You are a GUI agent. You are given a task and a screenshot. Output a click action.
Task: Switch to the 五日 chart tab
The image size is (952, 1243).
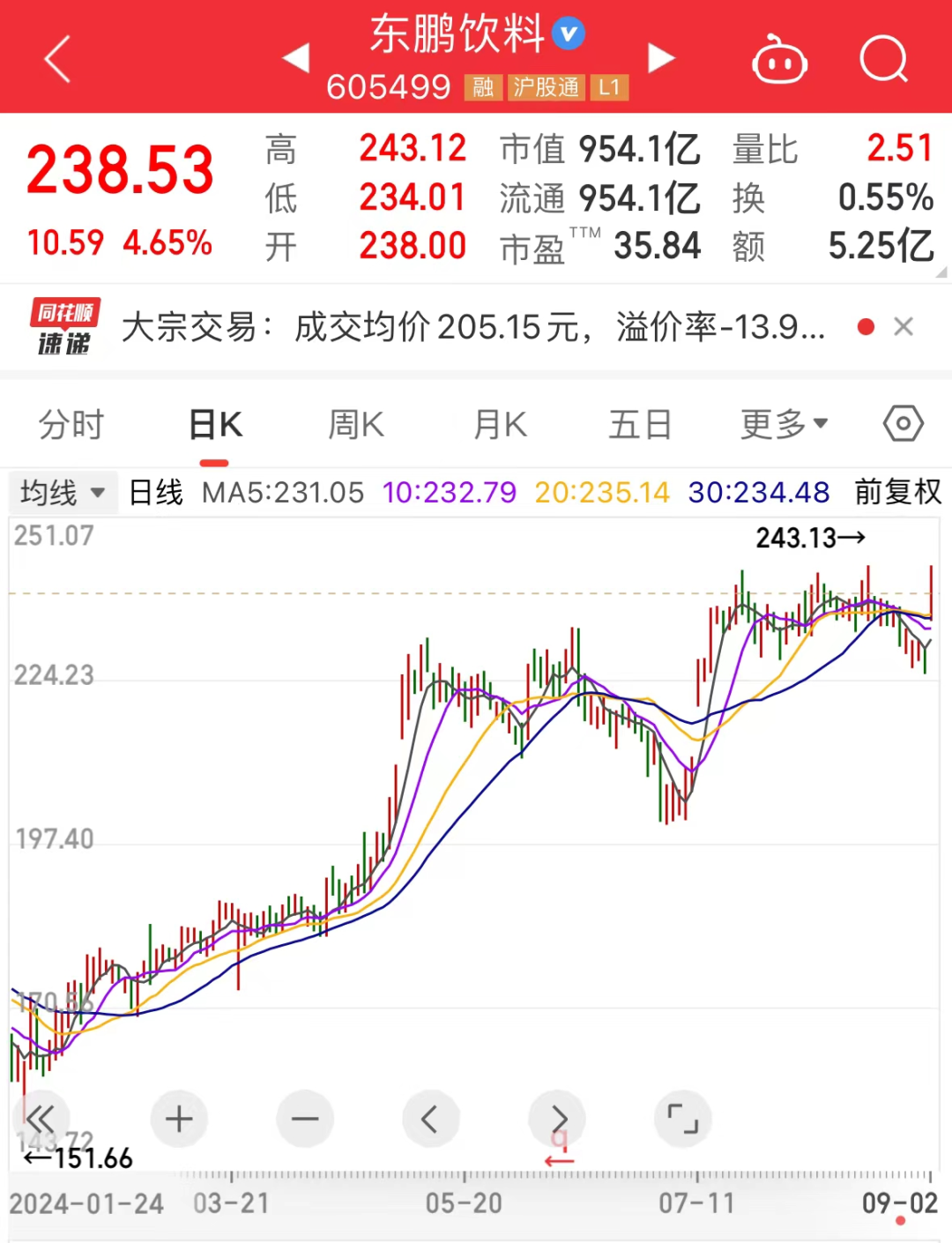pyautogui.click(x=640, y=425)
